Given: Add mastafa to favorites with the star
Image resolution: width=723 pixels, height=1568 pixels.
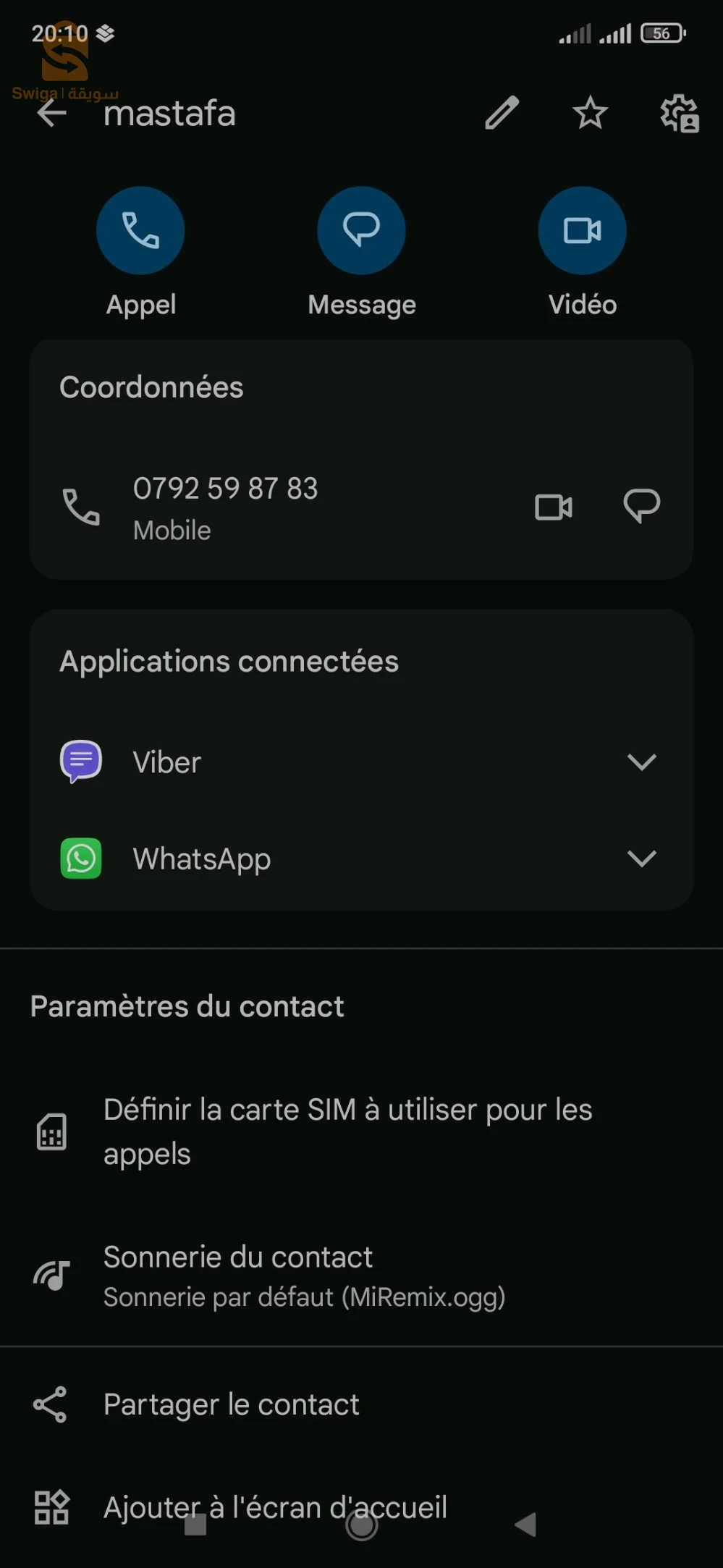Looking at the screenshot, I should click(x=590, y=113).
